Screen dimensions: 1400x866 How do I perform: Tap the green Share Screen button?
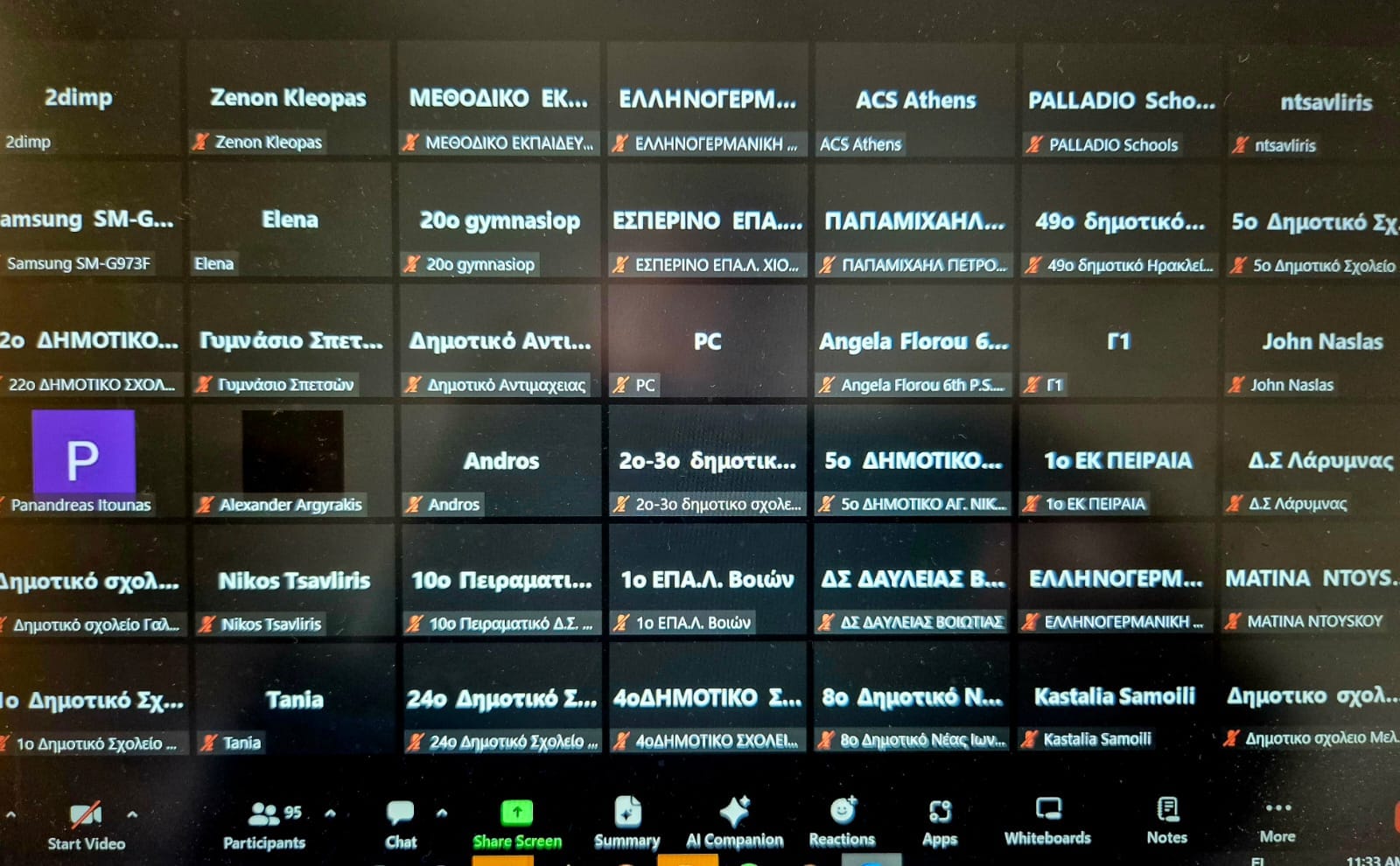pyautogui.click(x=517, y=824)
